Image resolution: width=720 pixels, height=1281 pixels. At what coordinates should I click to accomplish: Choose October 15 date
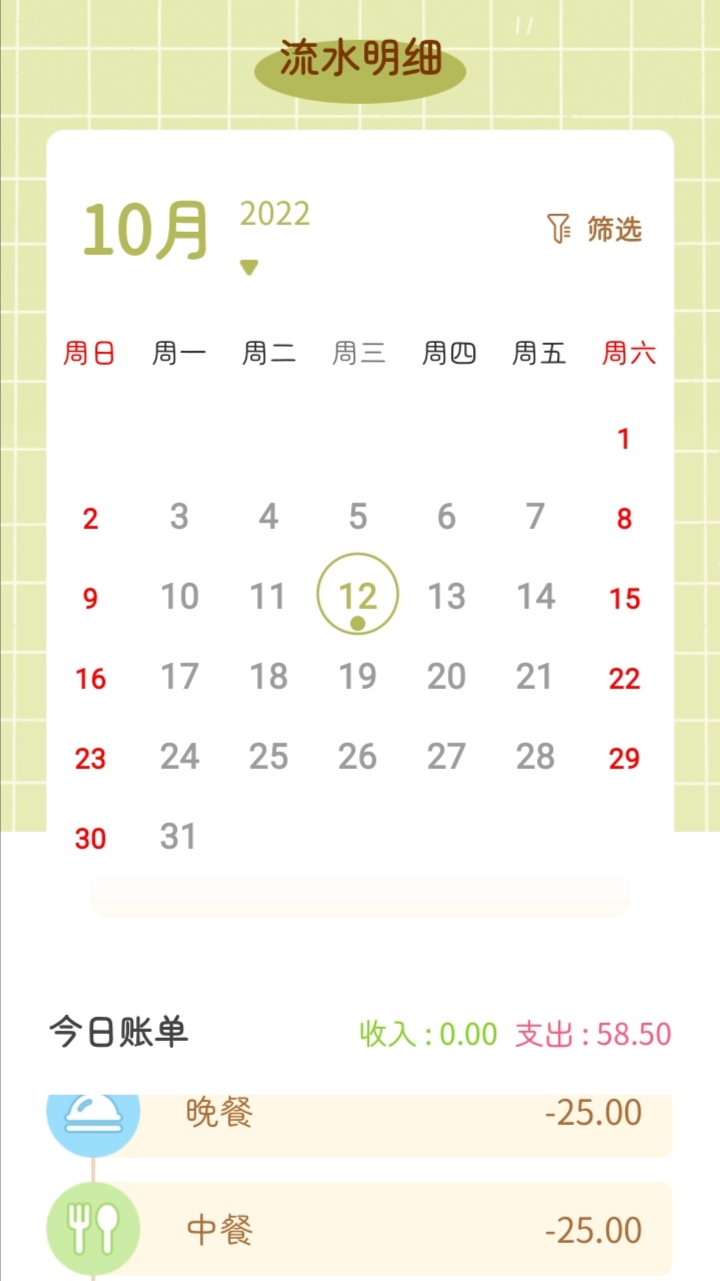click(x=624, y=598)
